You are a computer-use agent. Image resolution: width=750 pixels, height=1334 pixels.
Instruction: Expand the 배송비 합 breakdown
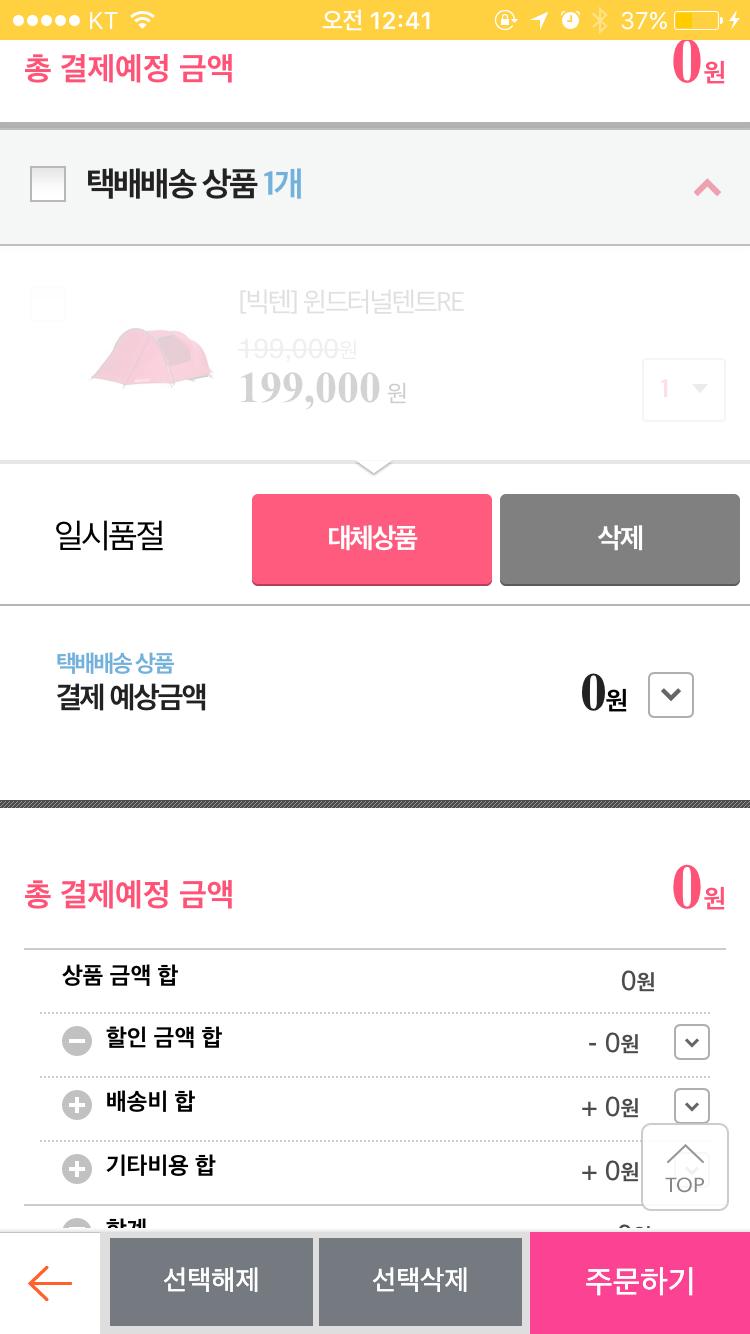coord(691,1106)
